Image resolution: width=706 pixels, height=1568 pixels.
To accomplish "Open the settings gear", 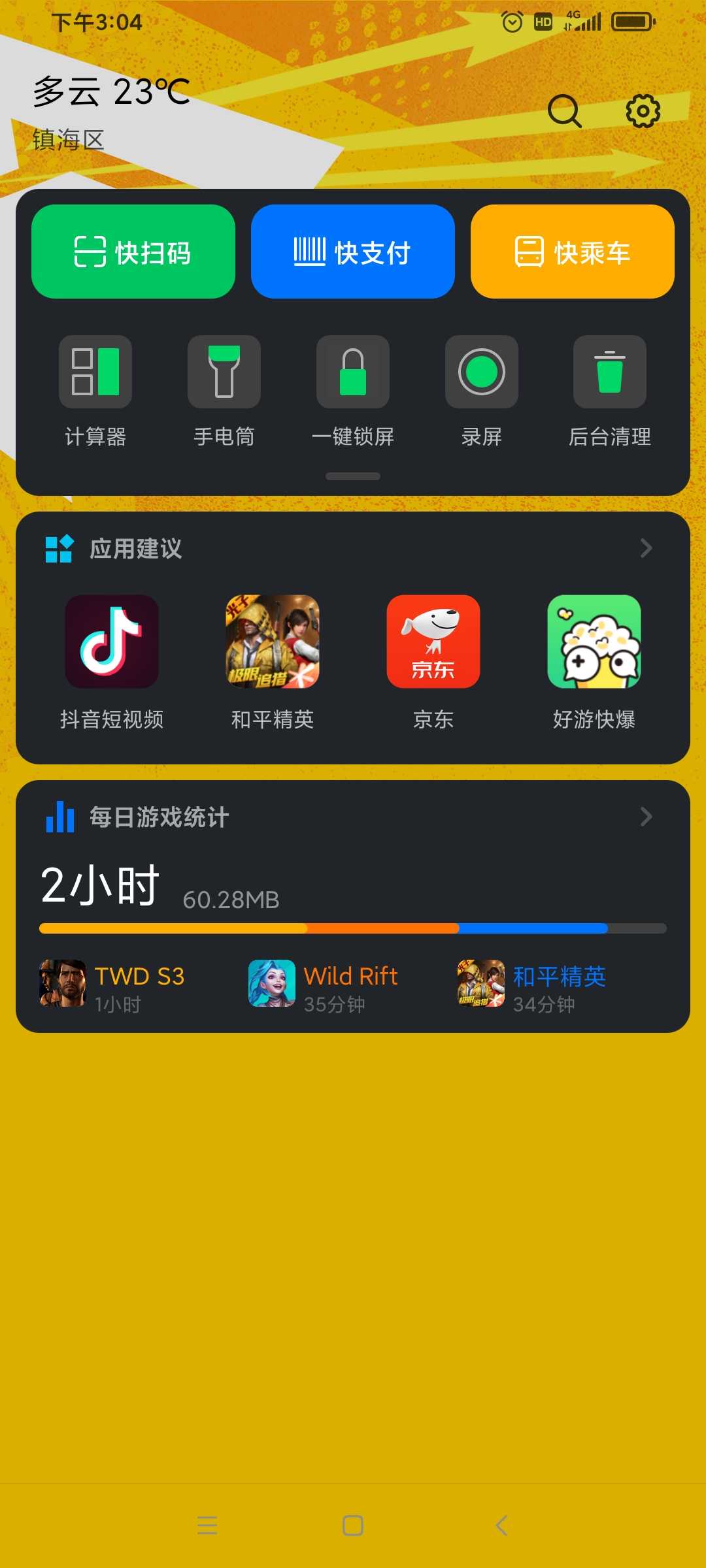I will pos(643,111).
